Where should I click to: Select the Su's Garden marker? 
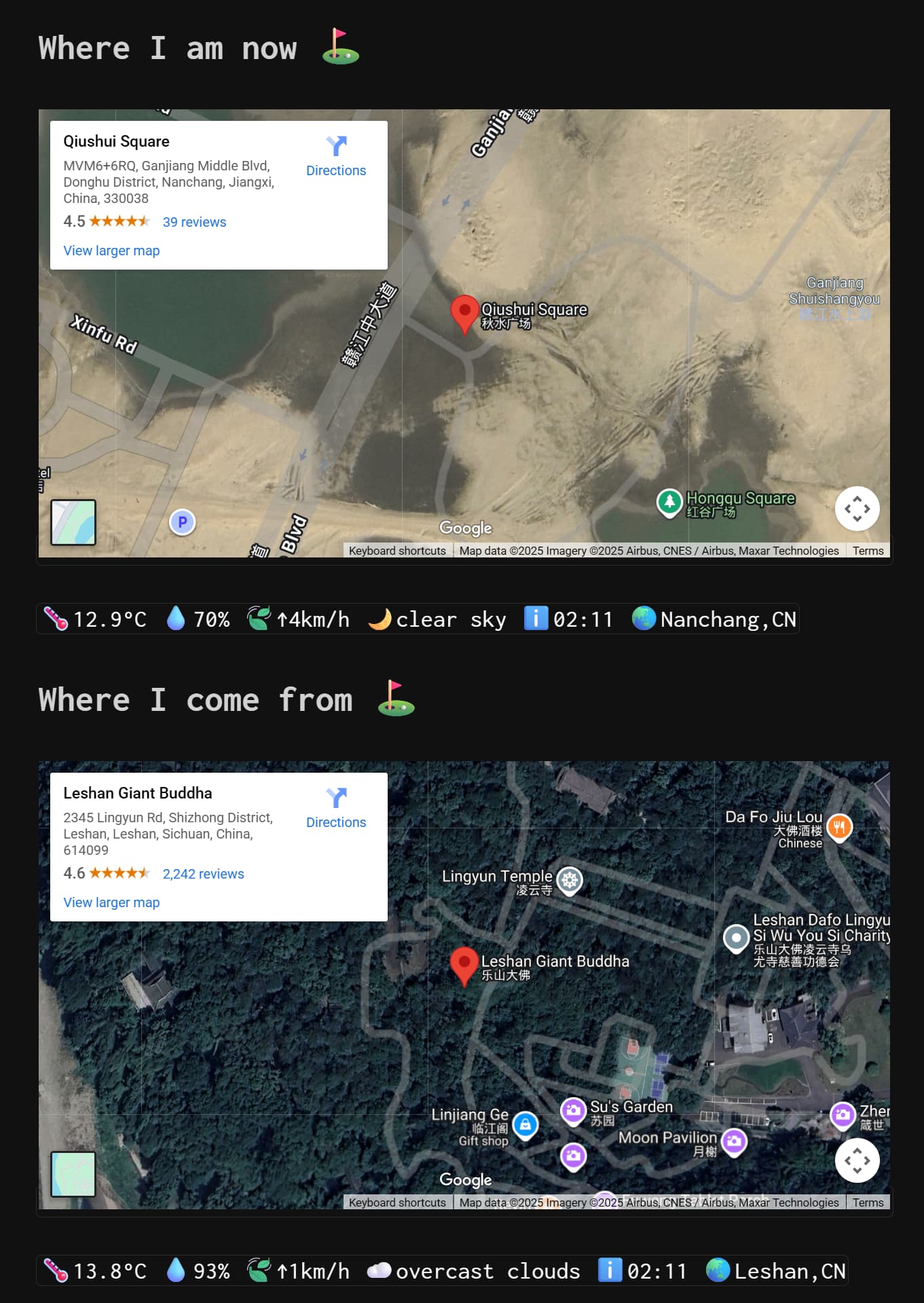[573, 1111]
